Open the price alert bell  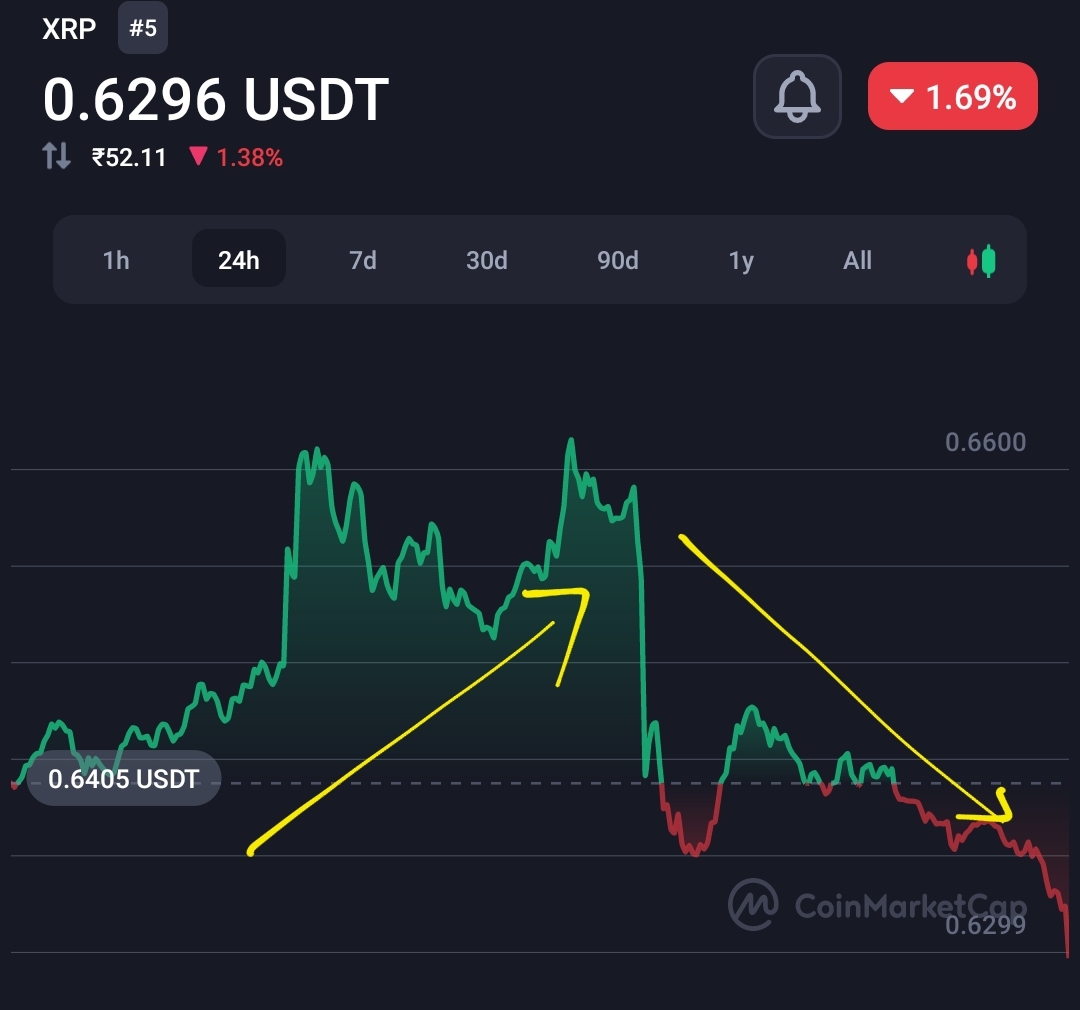(x=797, y=96)
